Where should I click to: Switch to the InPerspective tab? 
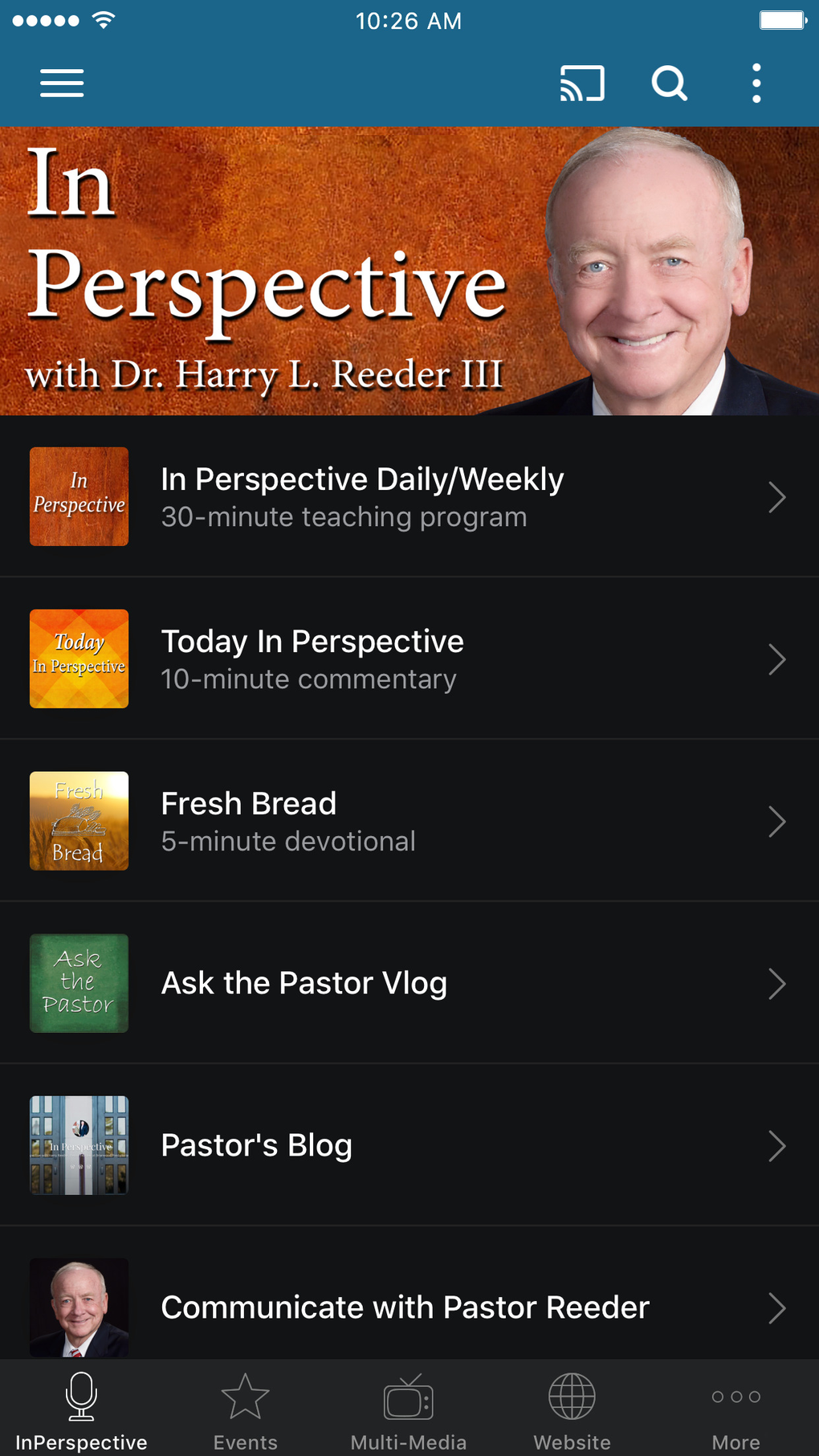81,1410
